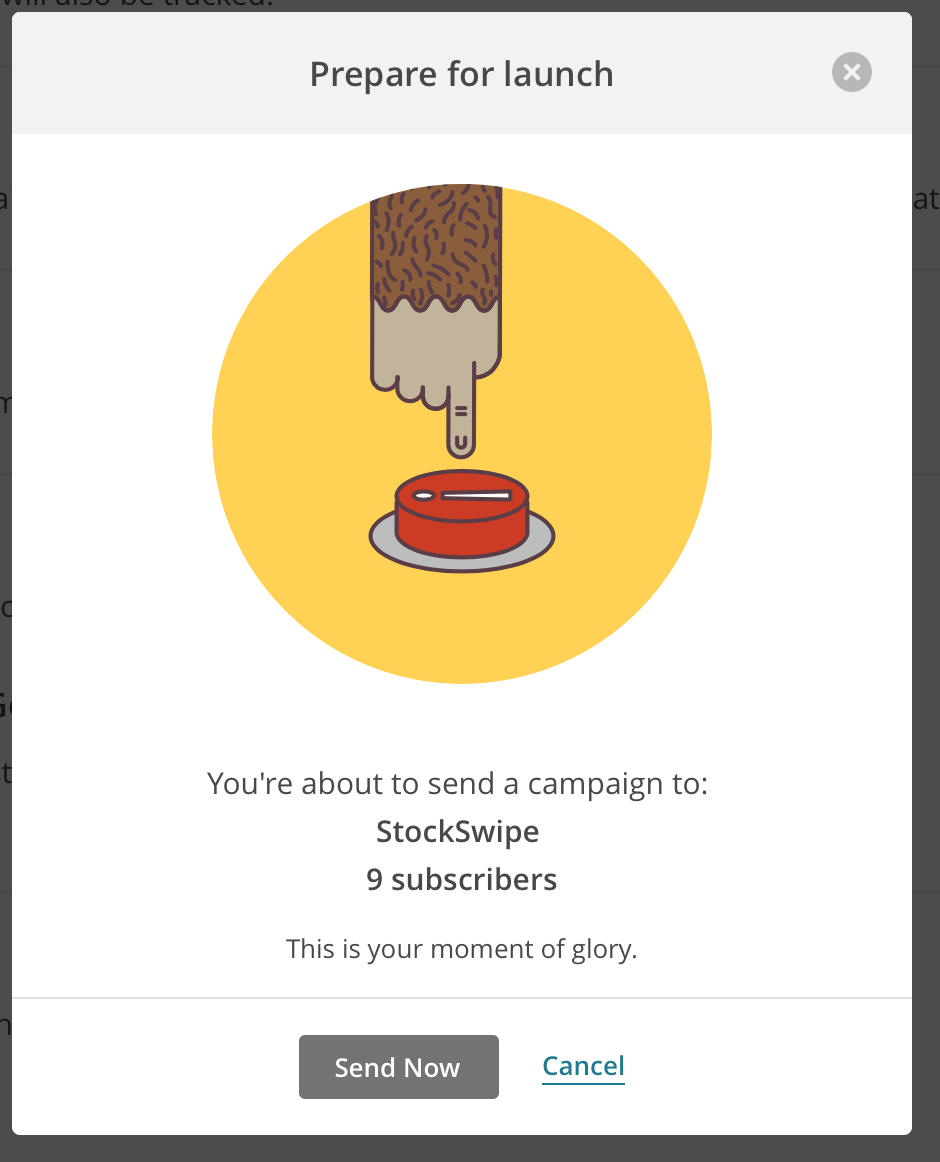This screenshot has width=940, height=1162.
Task: Cancel sending the campaign
Action: (583, 1066)
